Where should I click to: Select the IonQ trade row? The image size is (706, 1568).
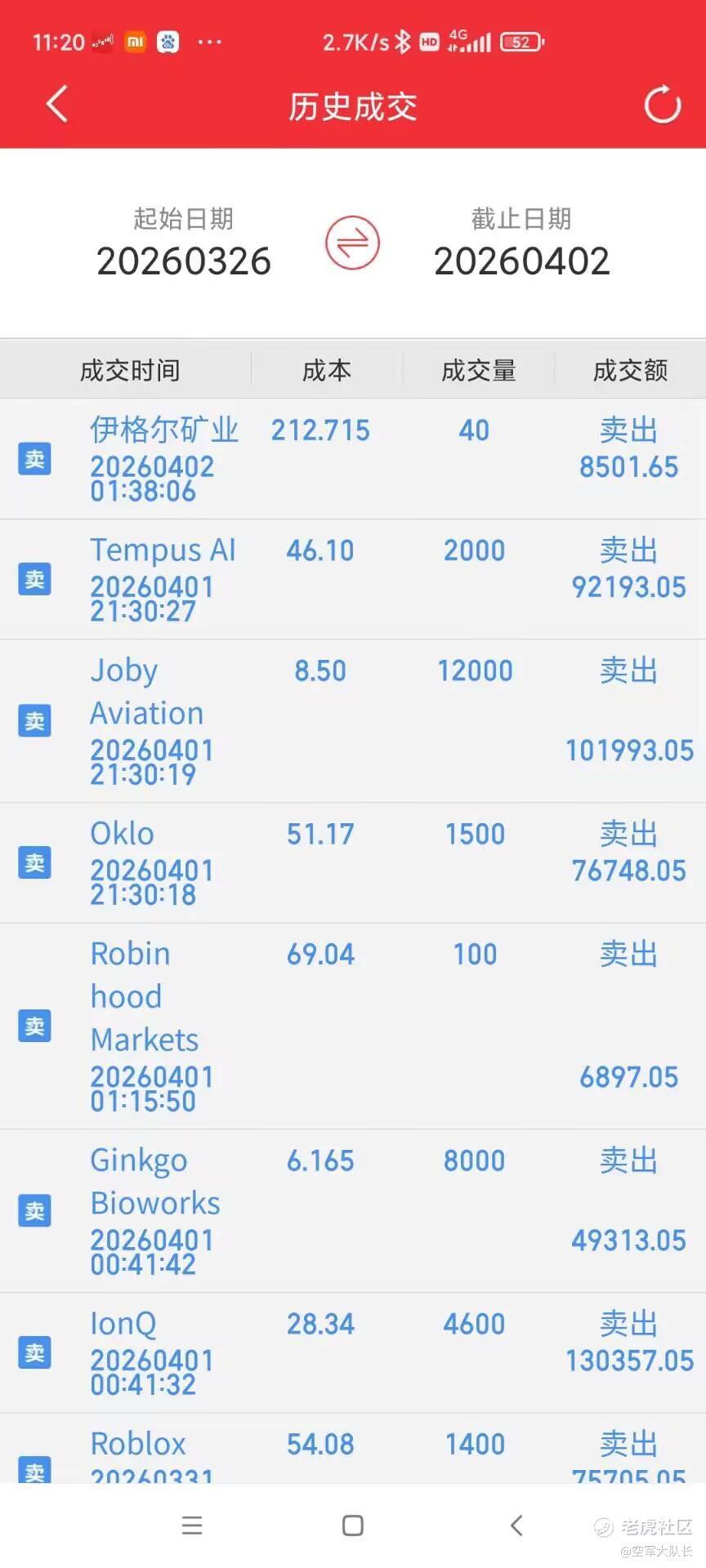[x=353, y=1352]
